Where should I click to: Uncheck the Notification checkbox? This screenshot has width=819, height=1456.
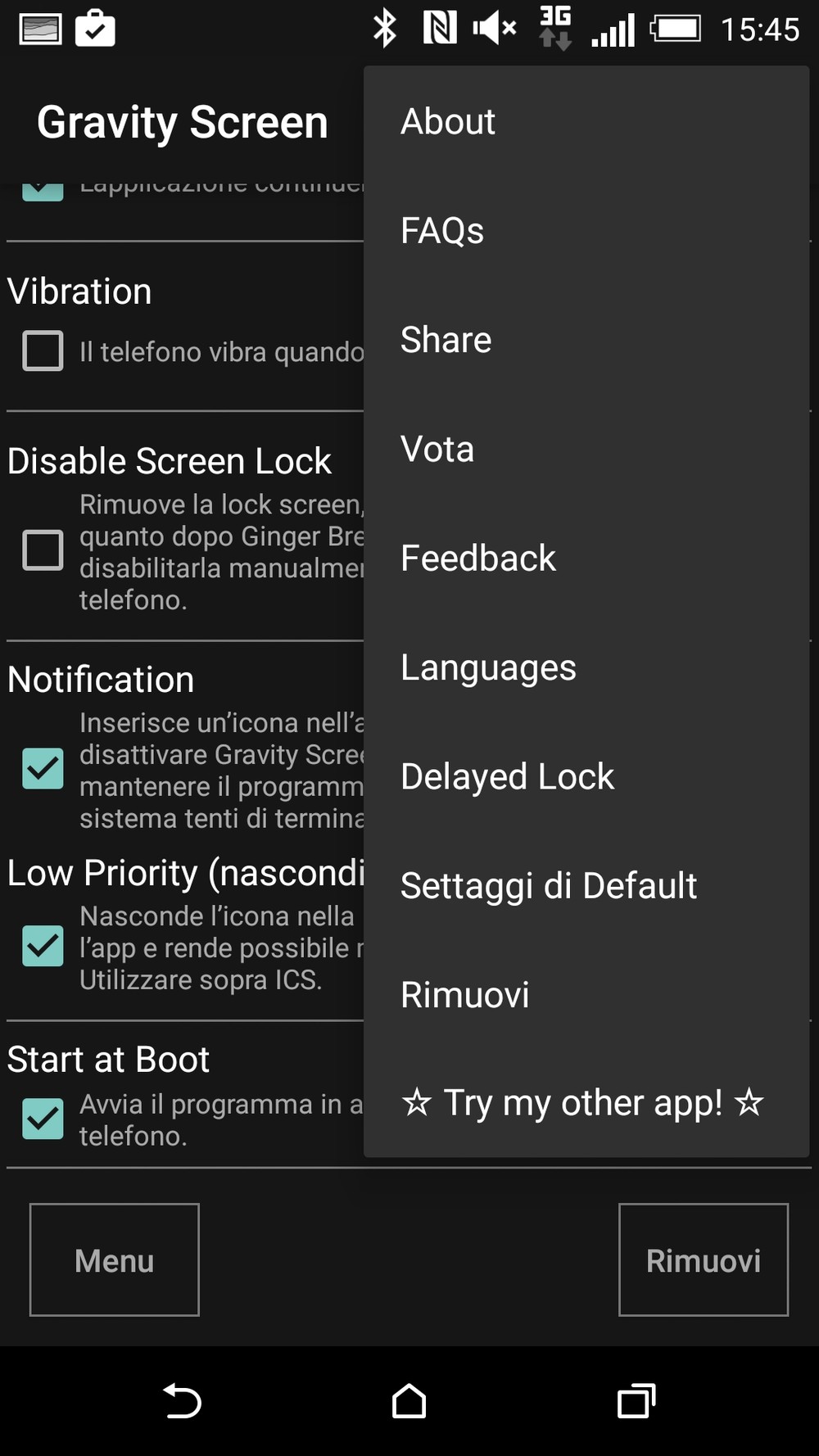[43, 768]
